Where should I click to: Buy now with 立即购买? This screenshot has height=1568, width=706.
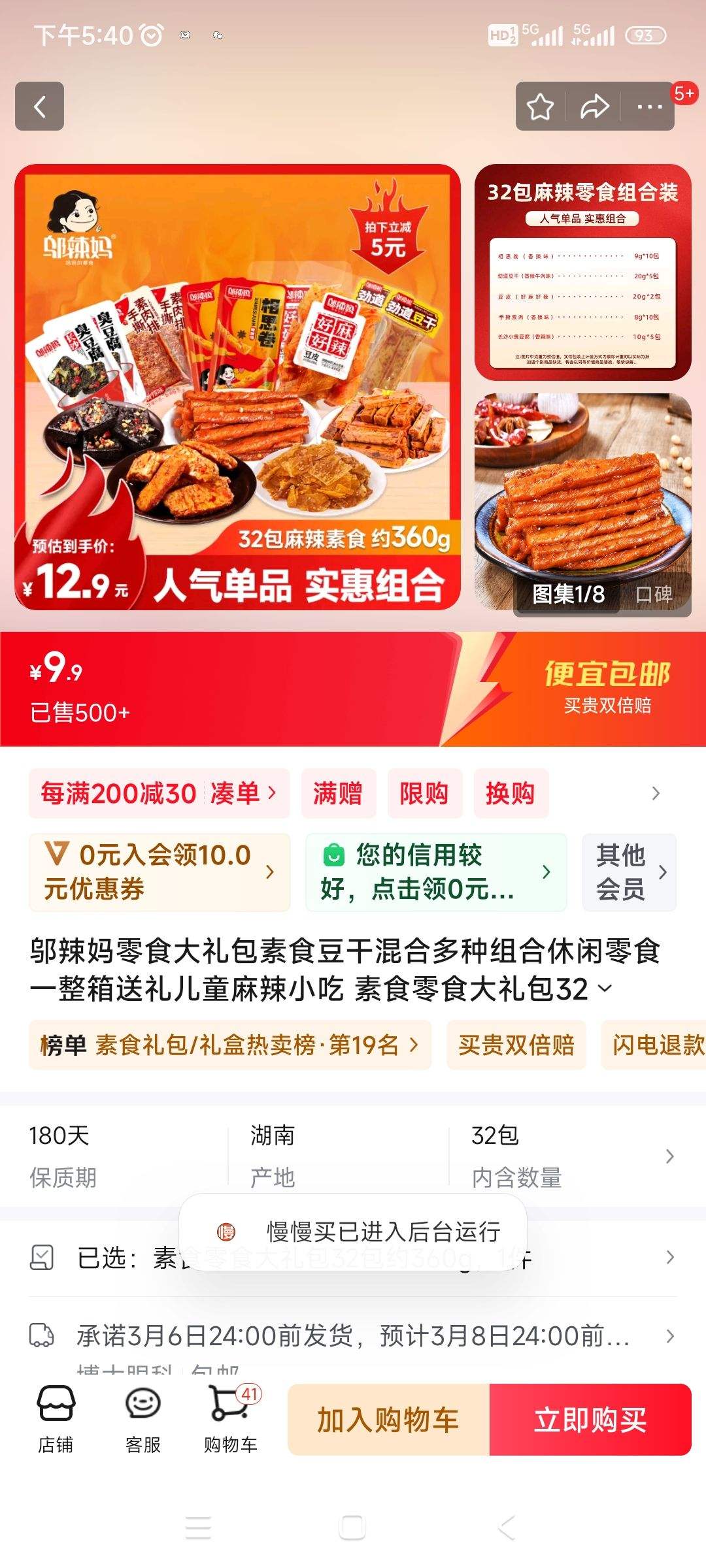pos(590,1420)
